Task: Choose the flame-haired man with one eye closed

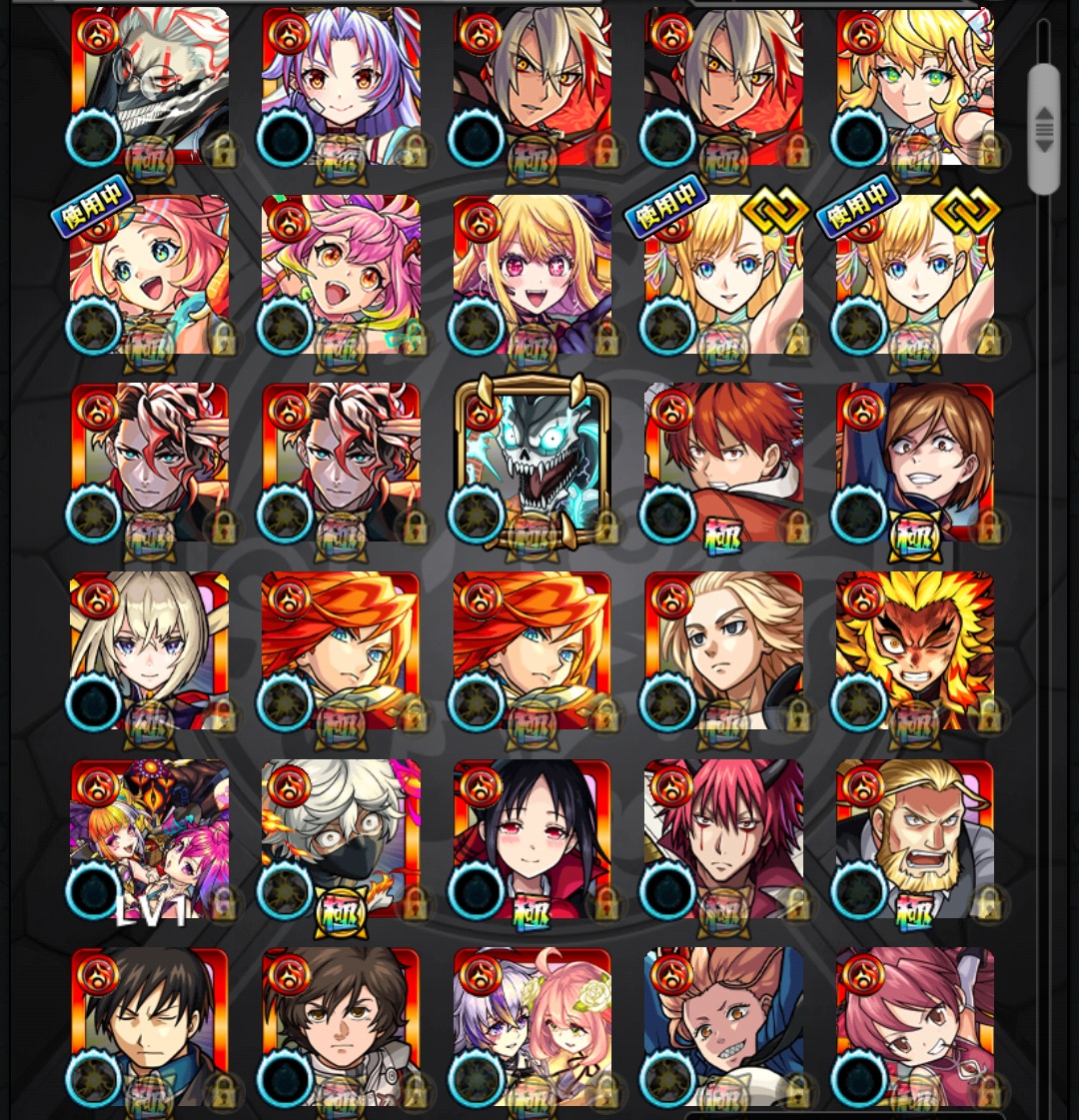Action: [x=915, y=649]
